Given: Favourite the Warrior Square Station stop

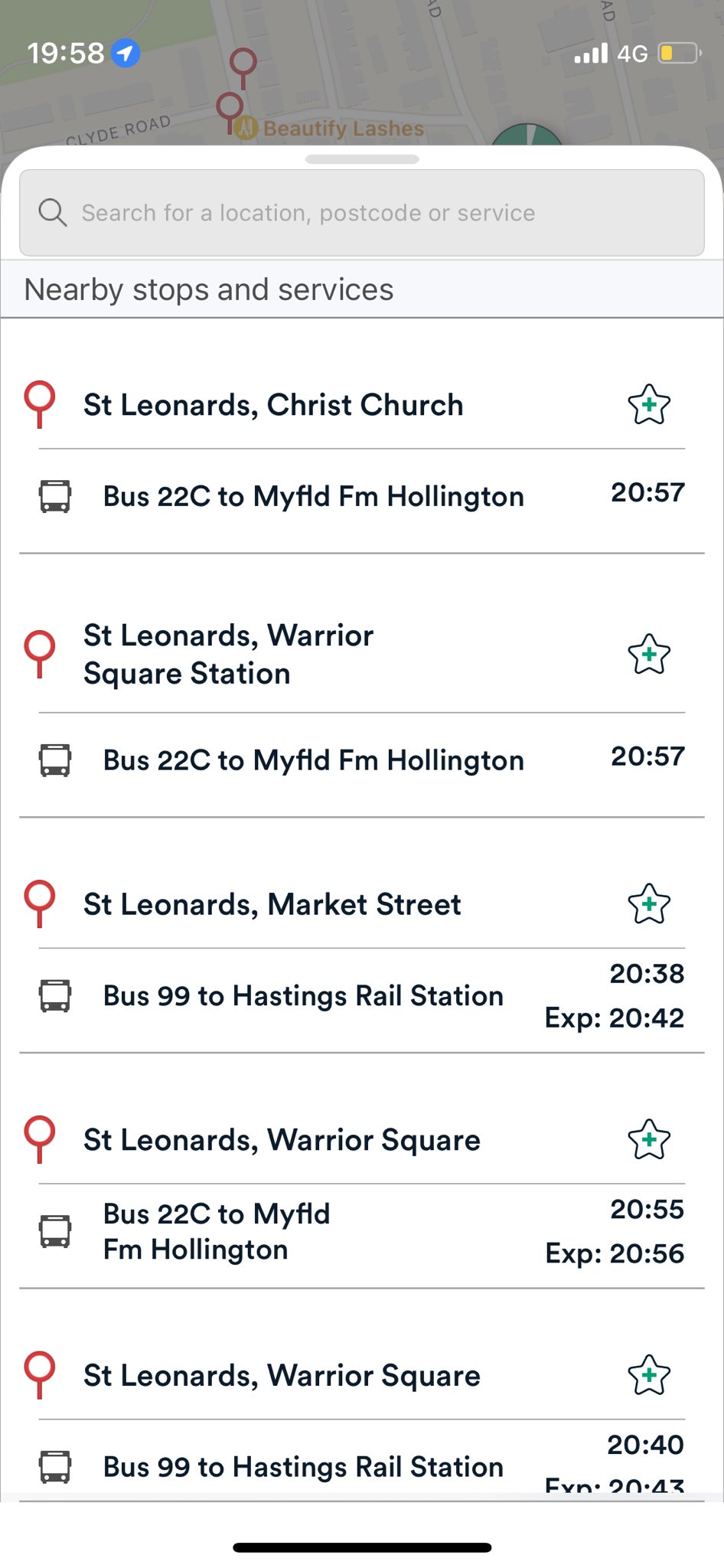Looking at the screenshot, I should point(649,655).
